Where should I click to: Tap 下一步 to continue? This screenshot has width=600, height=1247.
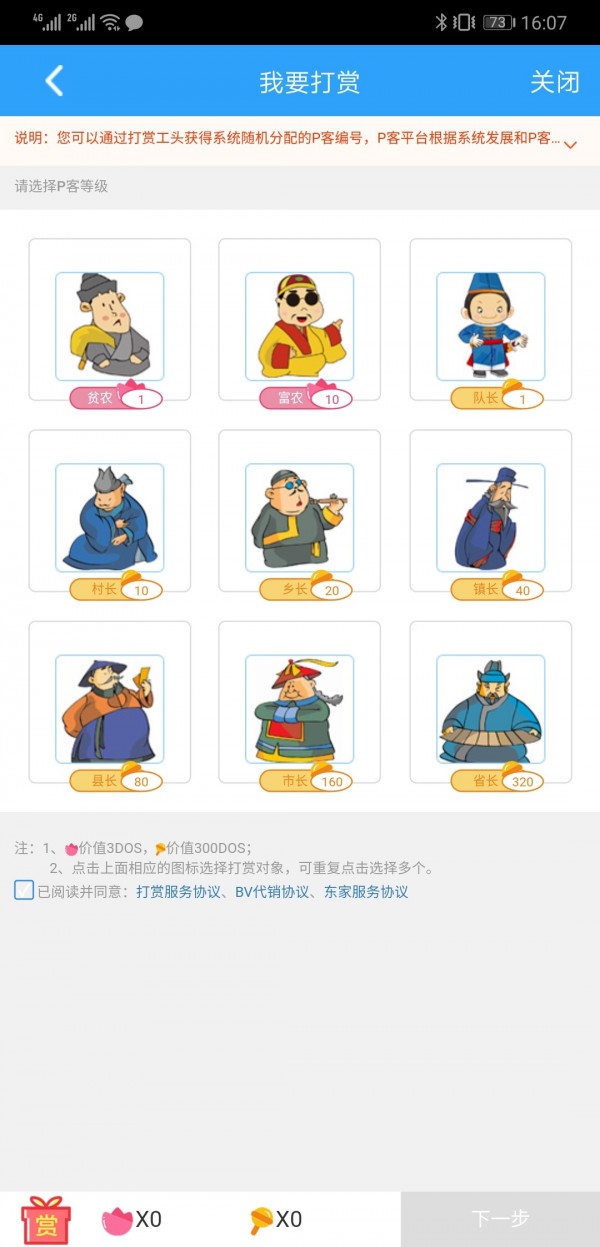pyautogui.click(x=500, y=1219)
